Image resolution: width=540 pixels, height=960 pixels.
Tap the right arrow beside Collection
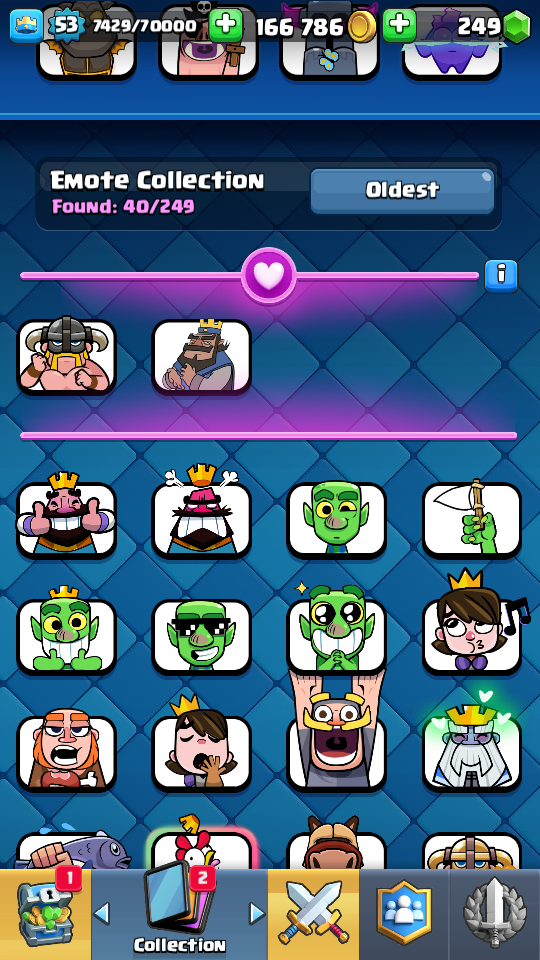point(257,913)
